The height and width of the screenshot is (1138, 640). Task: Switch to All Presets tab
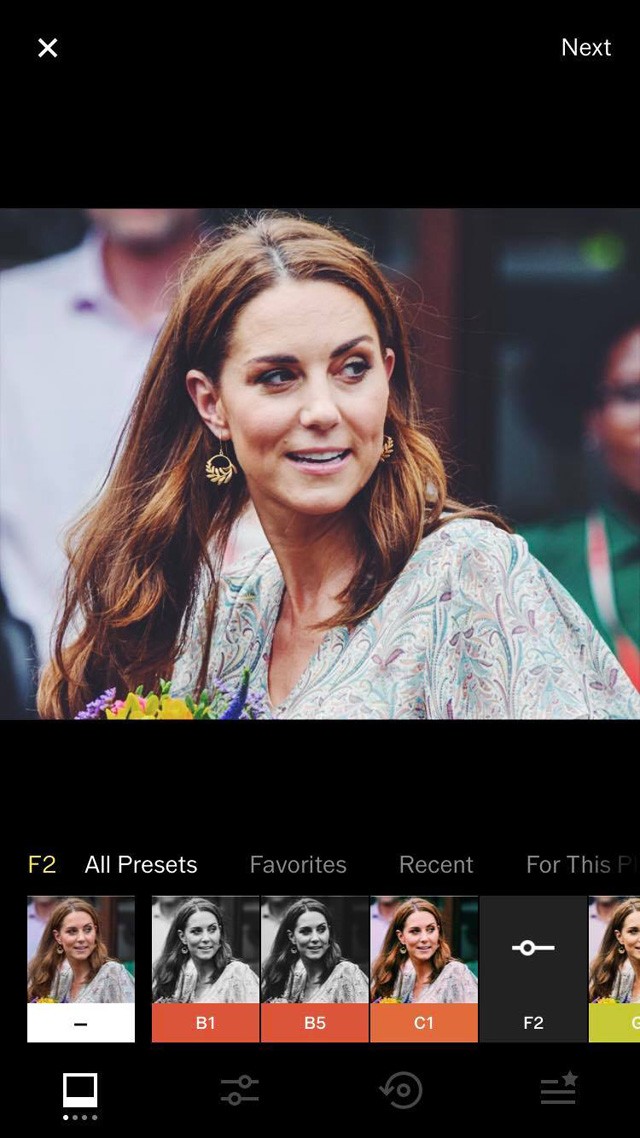click(x=141, y=864)
